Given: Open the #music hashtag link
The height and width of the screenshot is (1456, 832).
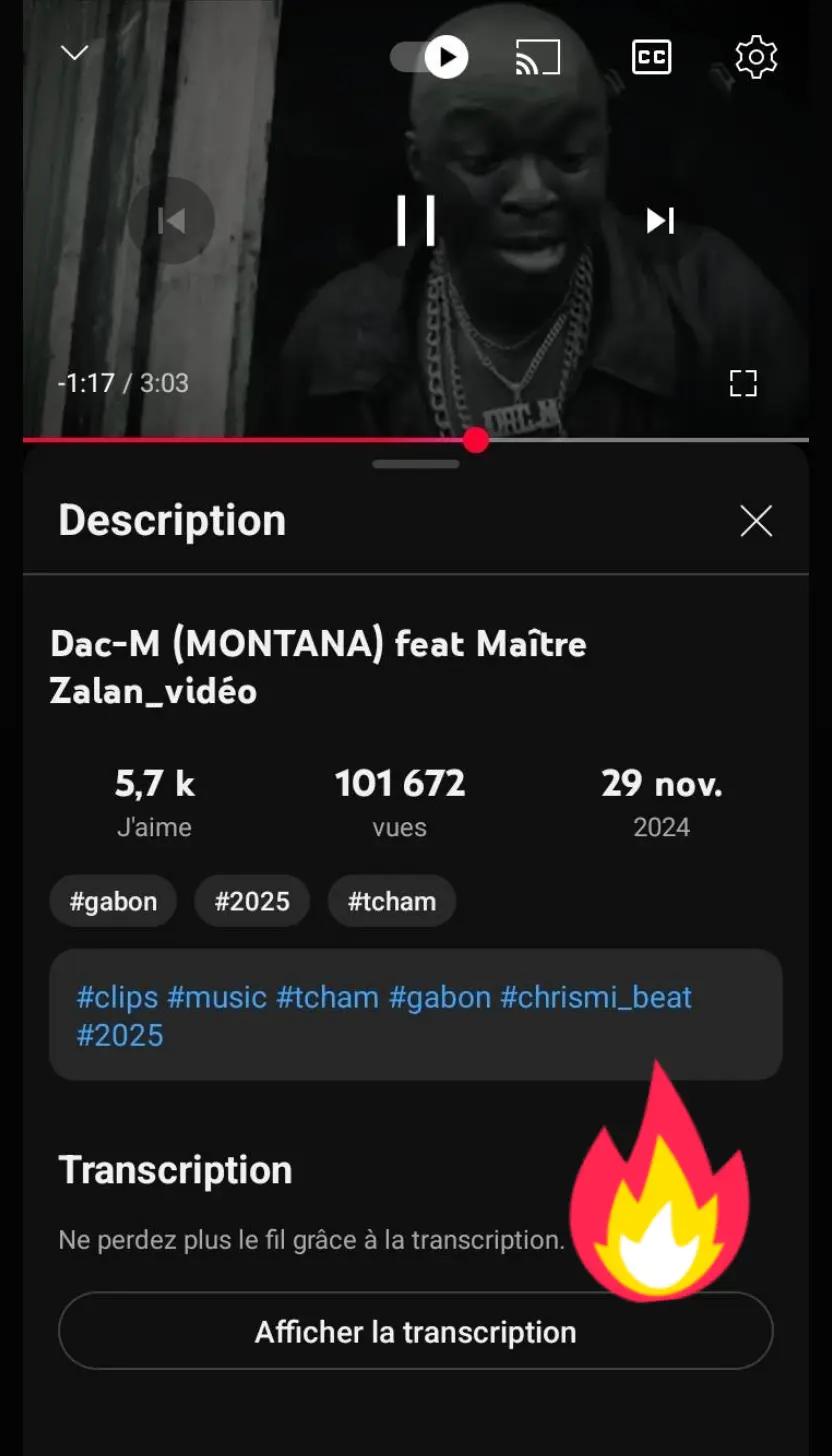Looking at the screenshot, I should pos(217,997).
